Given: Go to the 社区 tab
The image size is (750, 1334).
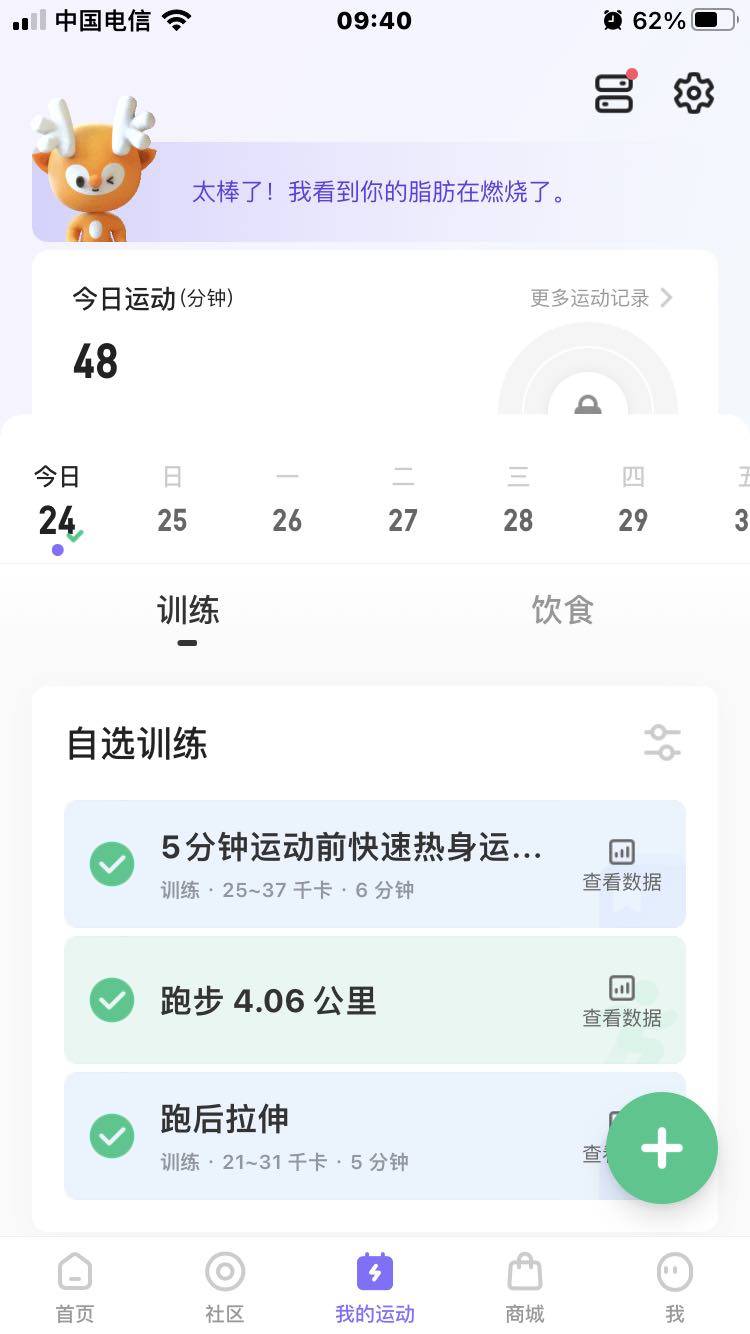Looking at the screenshot, I should click(225, 1288).
